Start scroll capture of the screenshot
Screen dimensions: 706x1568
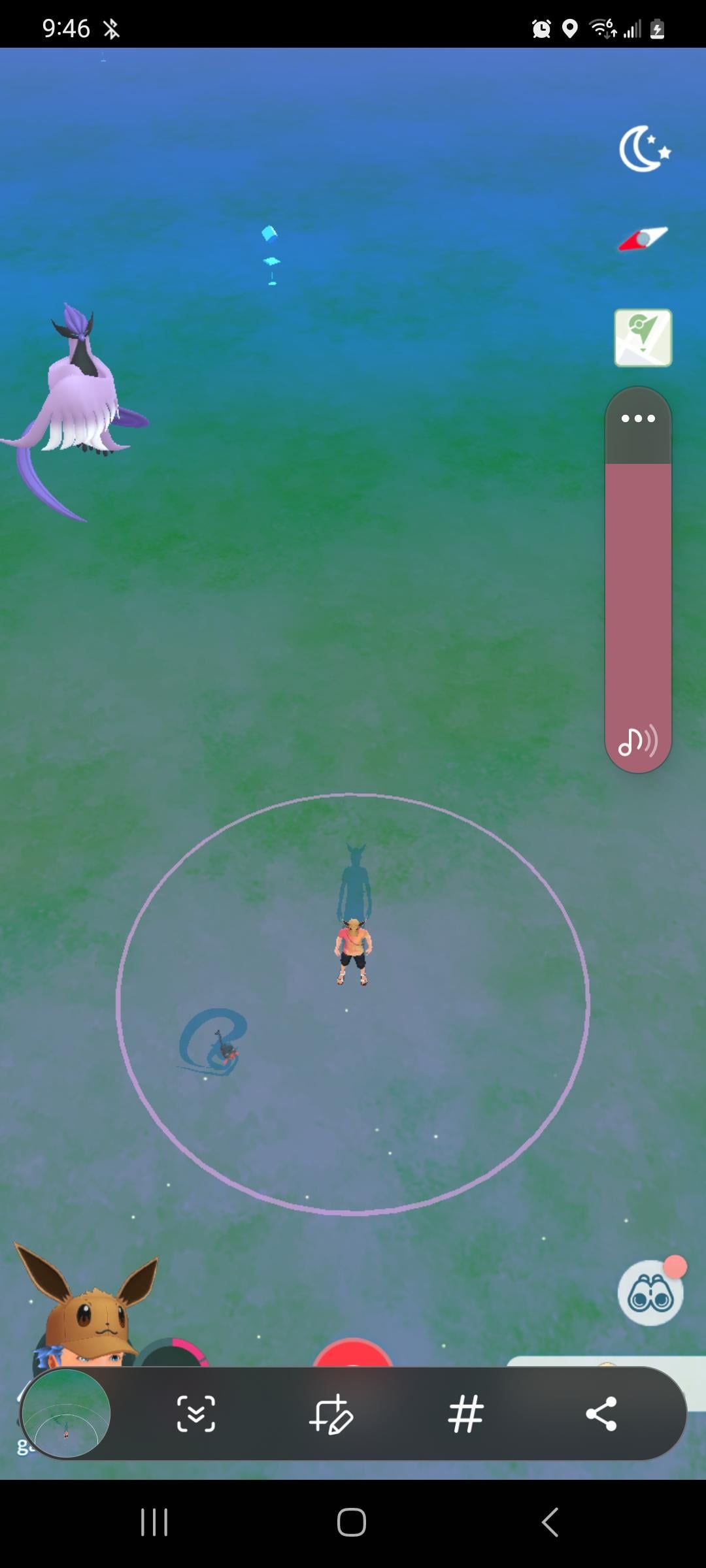pos(196,1414)
